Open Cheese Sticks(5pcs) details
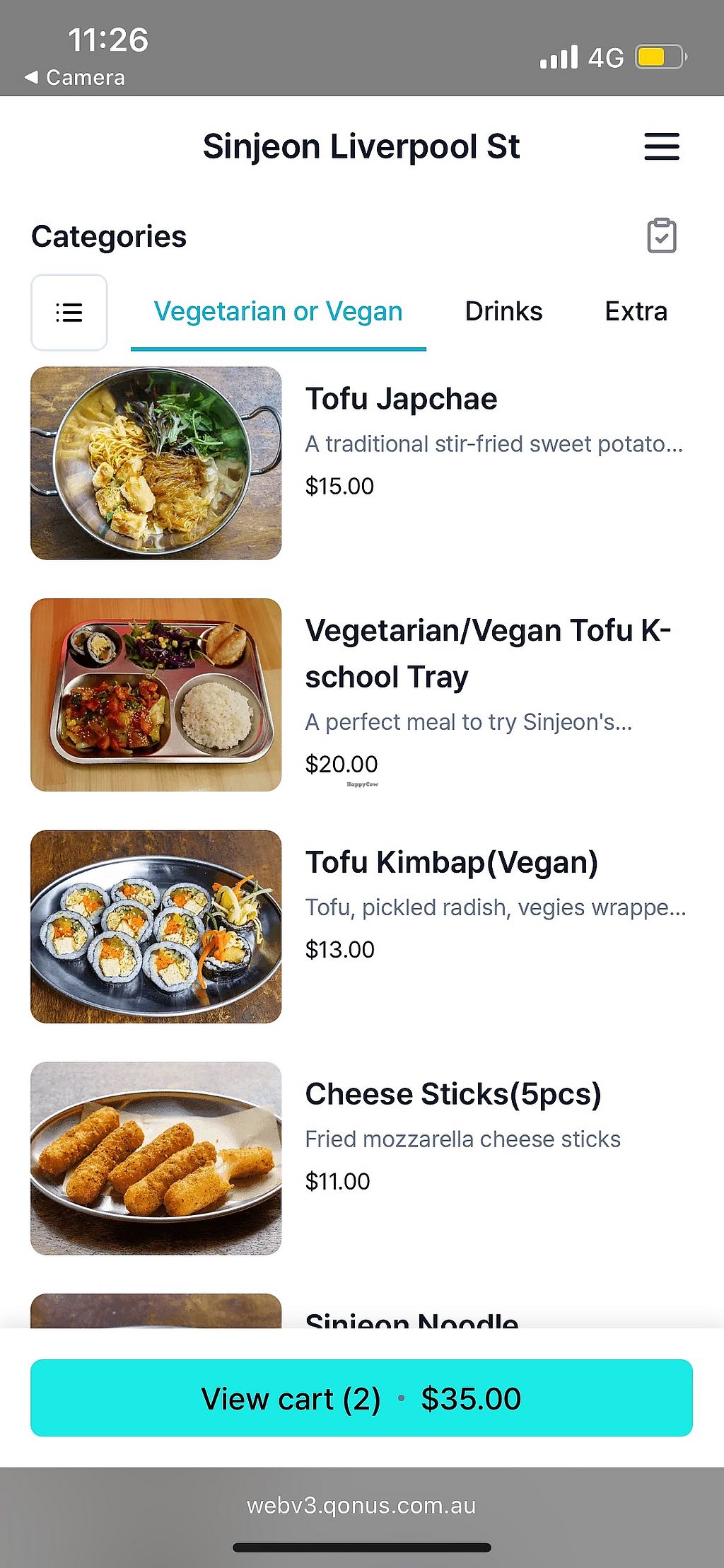Screen dimensions: 724x1568 click(x=452, y=1094)
